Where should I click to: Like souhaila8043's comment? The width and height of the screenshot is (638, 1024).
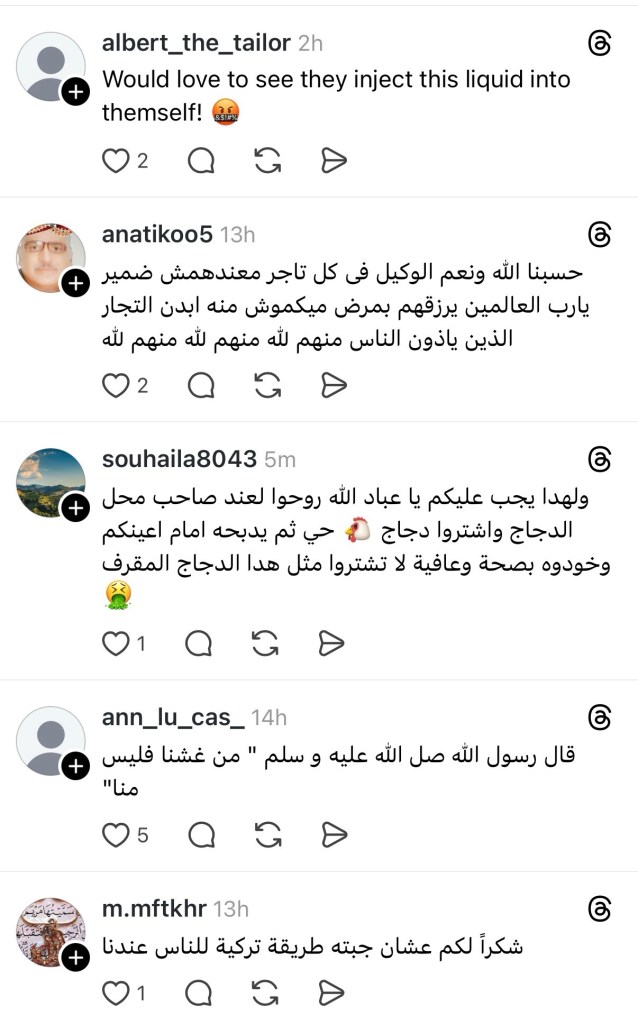pyautogui.click(x=117, y=644)
